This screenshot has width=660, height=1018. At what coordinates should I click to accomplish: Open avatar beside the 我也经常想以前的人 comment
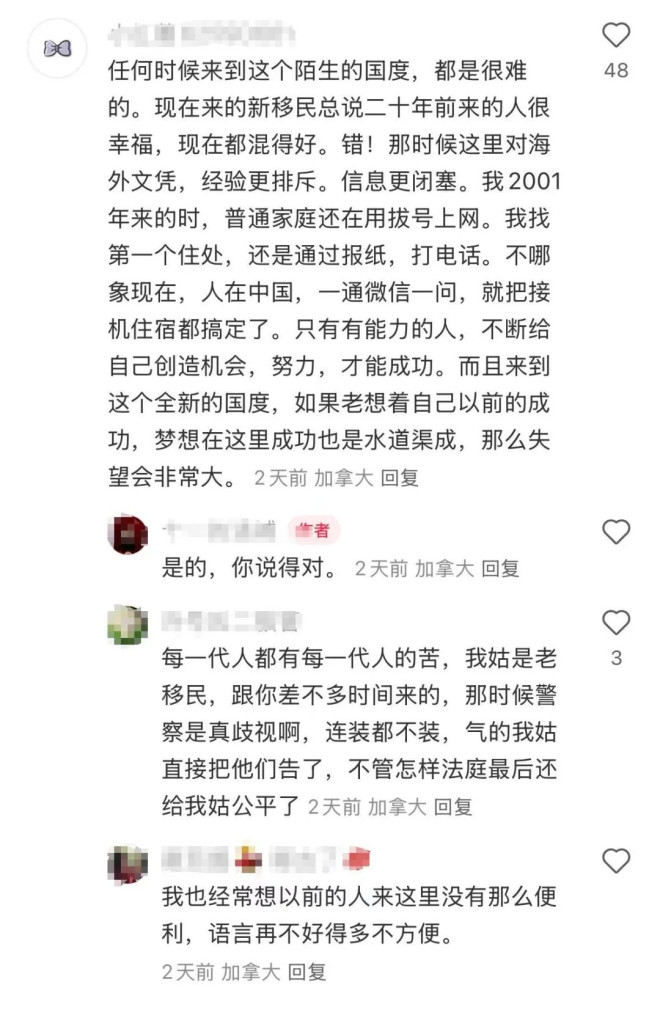[x=128, y=863]
